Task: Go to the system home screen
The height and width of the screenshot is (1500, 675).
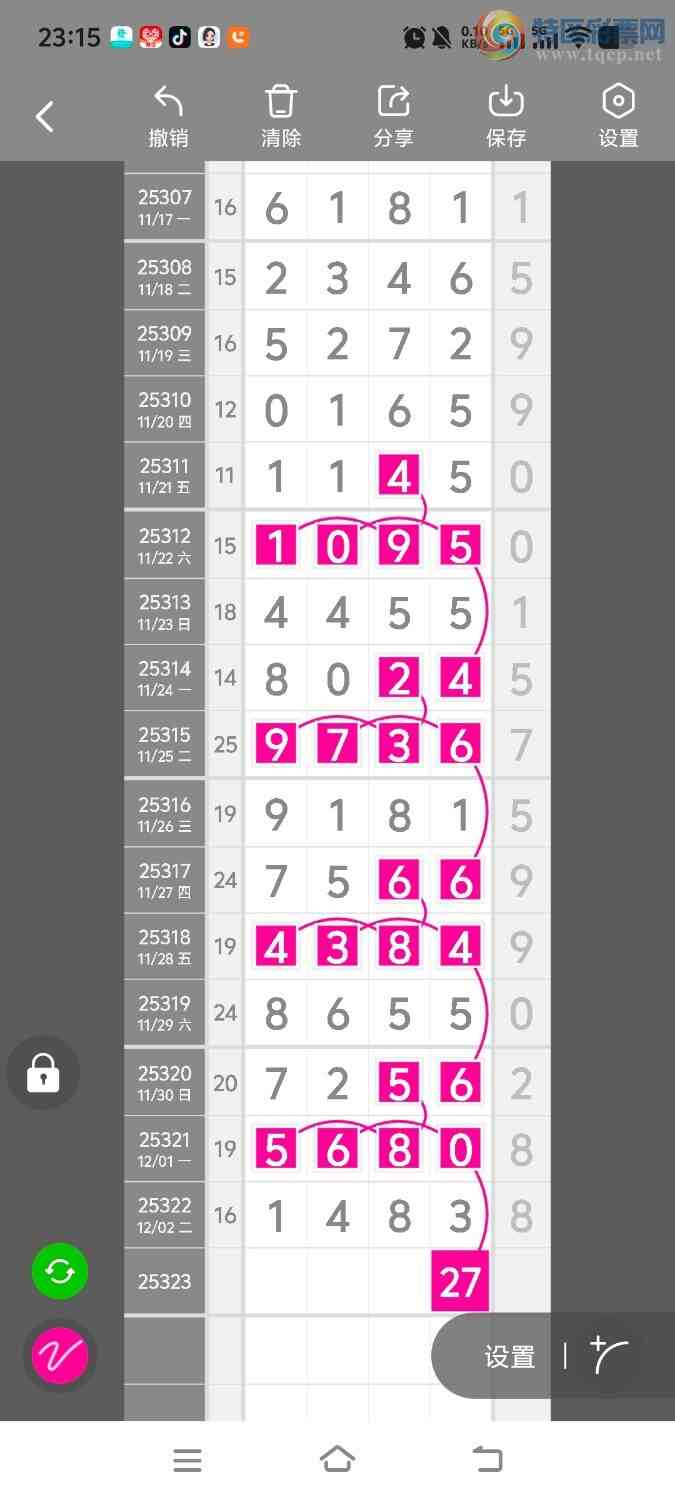Action: (337, 1460)
